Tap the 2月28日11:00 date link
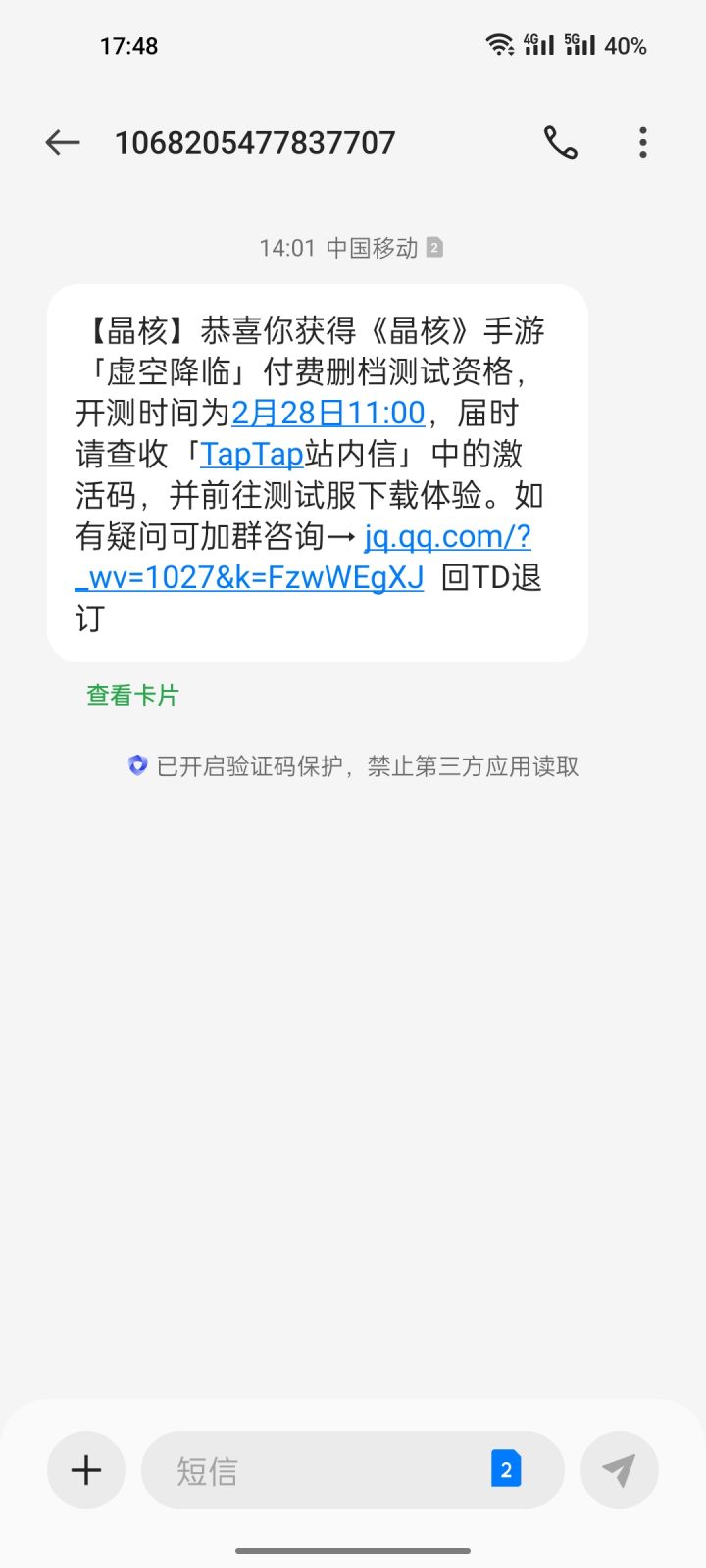The image size is (706, 1568). (x=328, y=413)
